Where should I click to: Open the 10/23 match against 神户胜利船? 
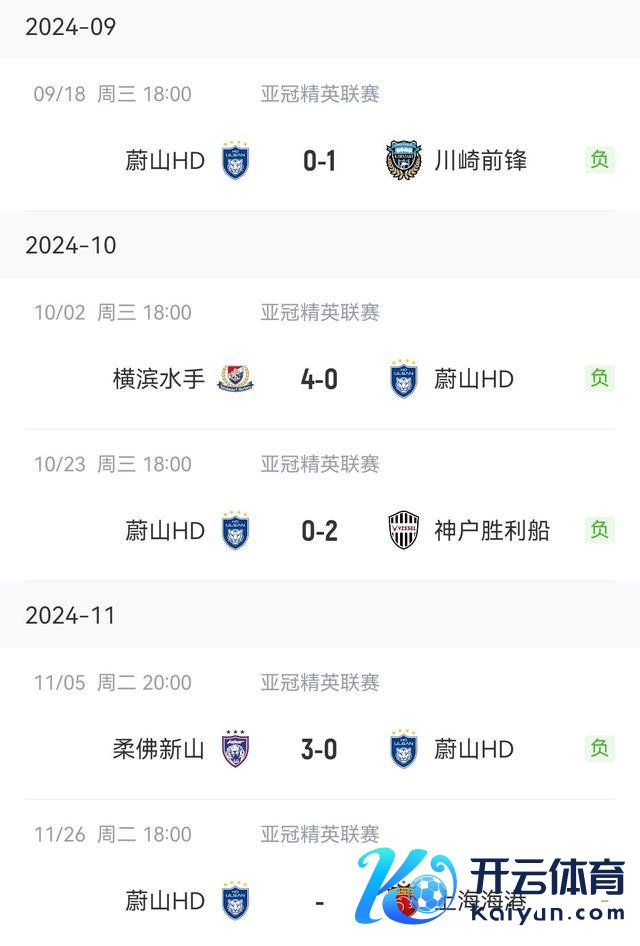click(x=320, y=530)
